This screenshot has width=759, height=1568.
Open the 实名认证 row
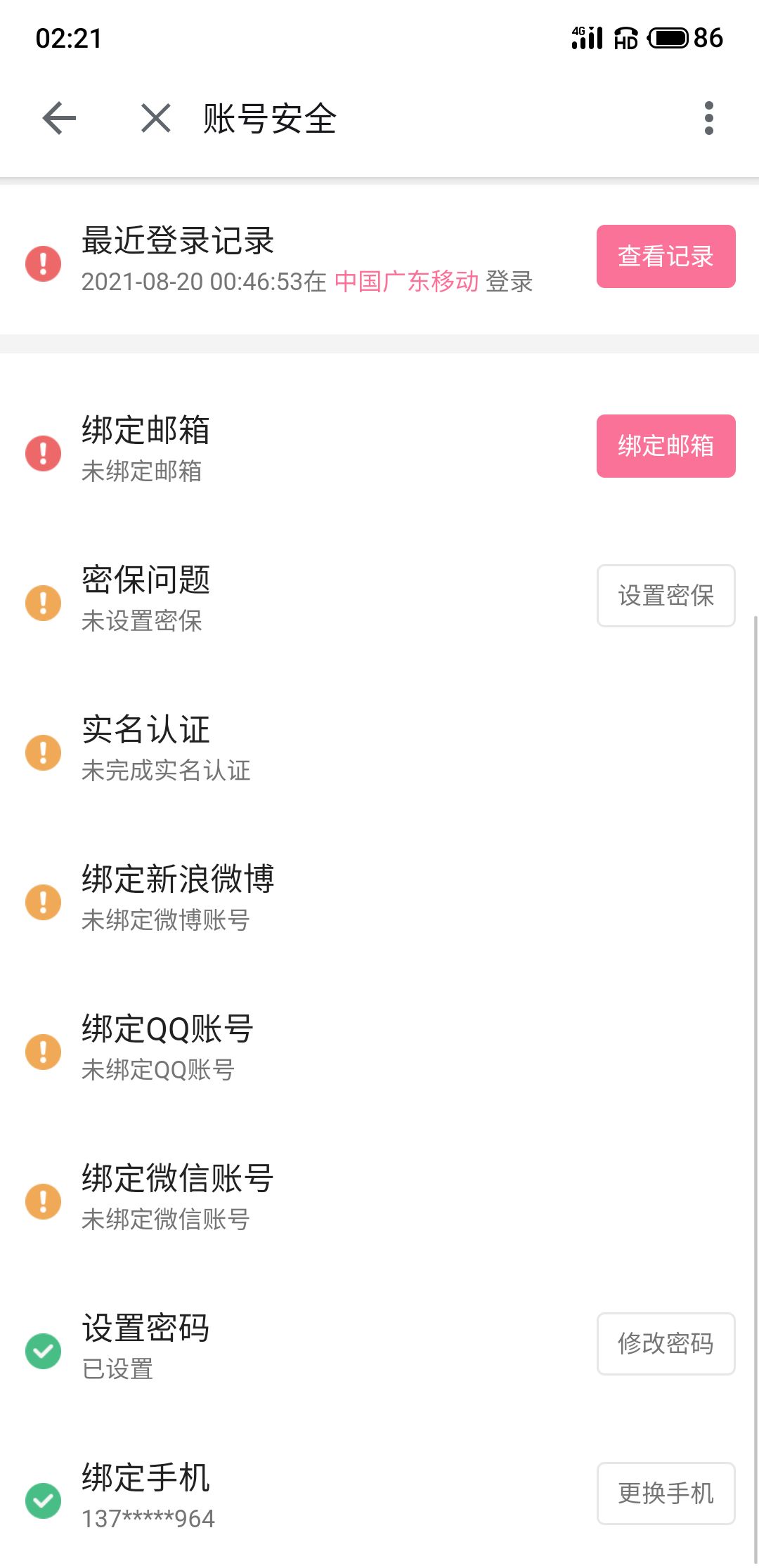(x=379, y=749)
